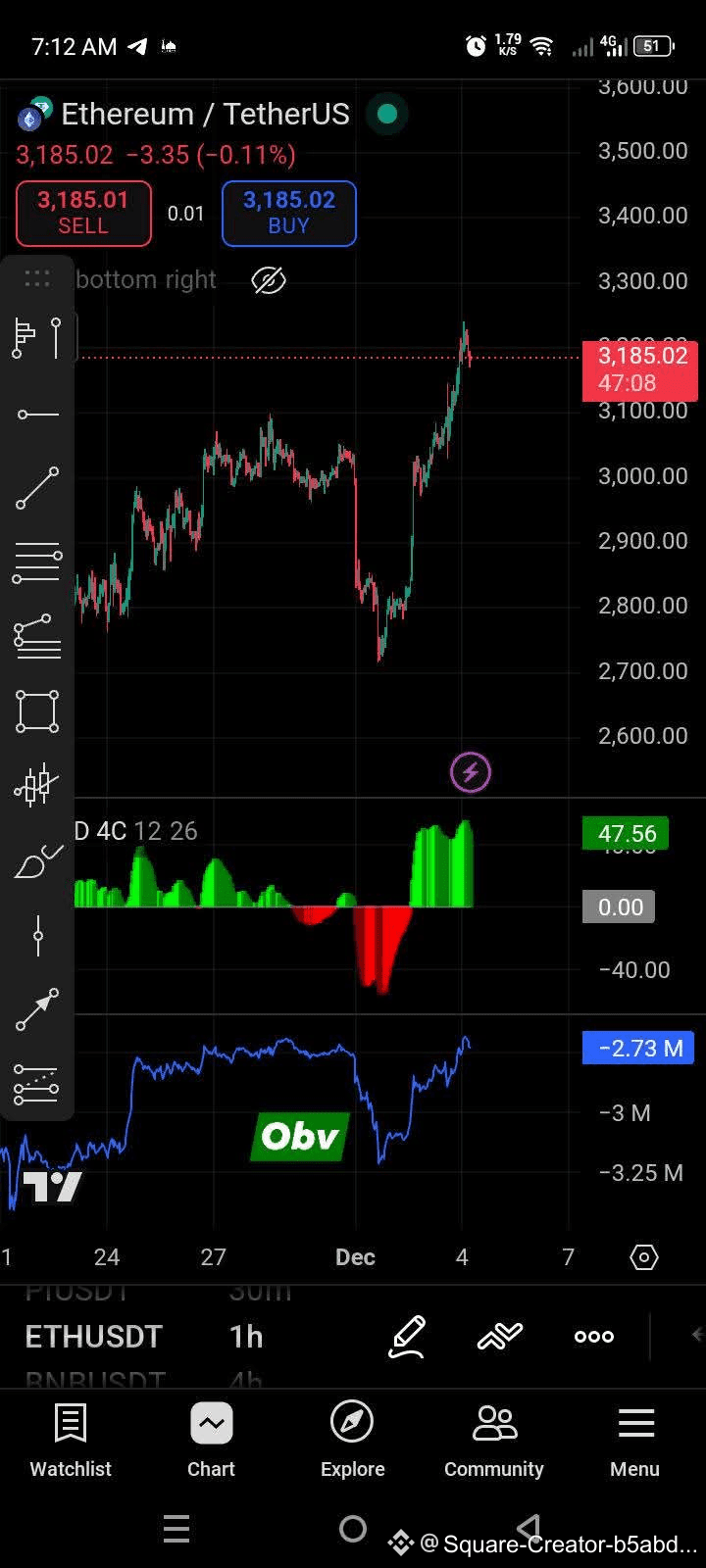The width and height of the screenshot is (706, 1568).
Task: Change the 1h chart interval
Action: pos(246,1337)
